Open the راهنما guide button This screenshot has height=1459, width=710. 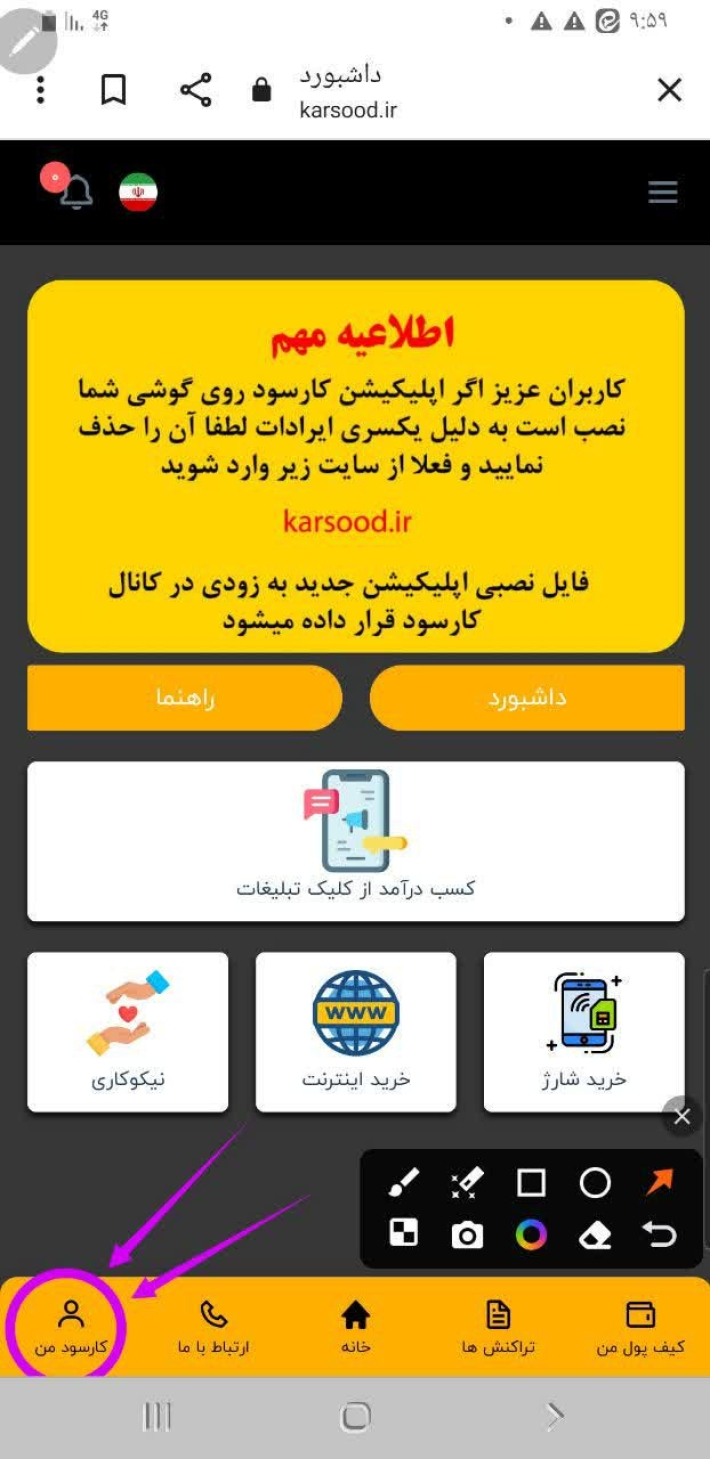tap(185, 698)
